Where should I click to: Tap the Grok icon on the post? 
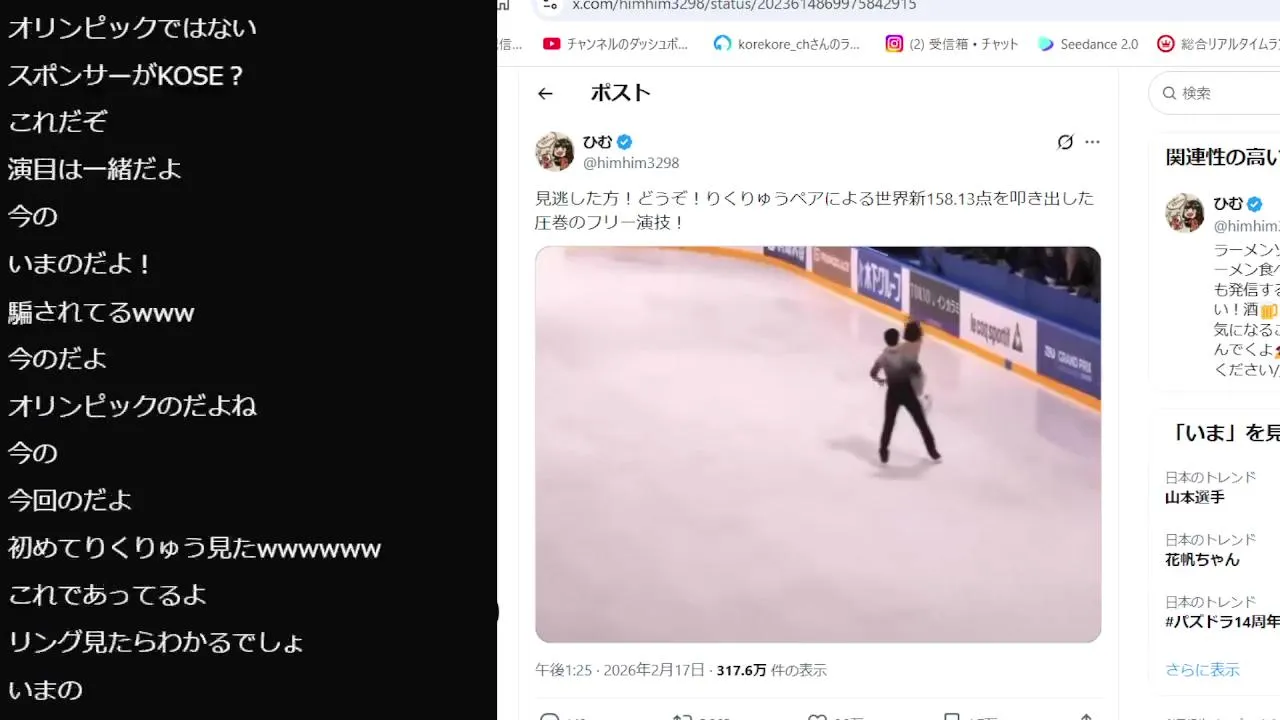point(1065,142)
